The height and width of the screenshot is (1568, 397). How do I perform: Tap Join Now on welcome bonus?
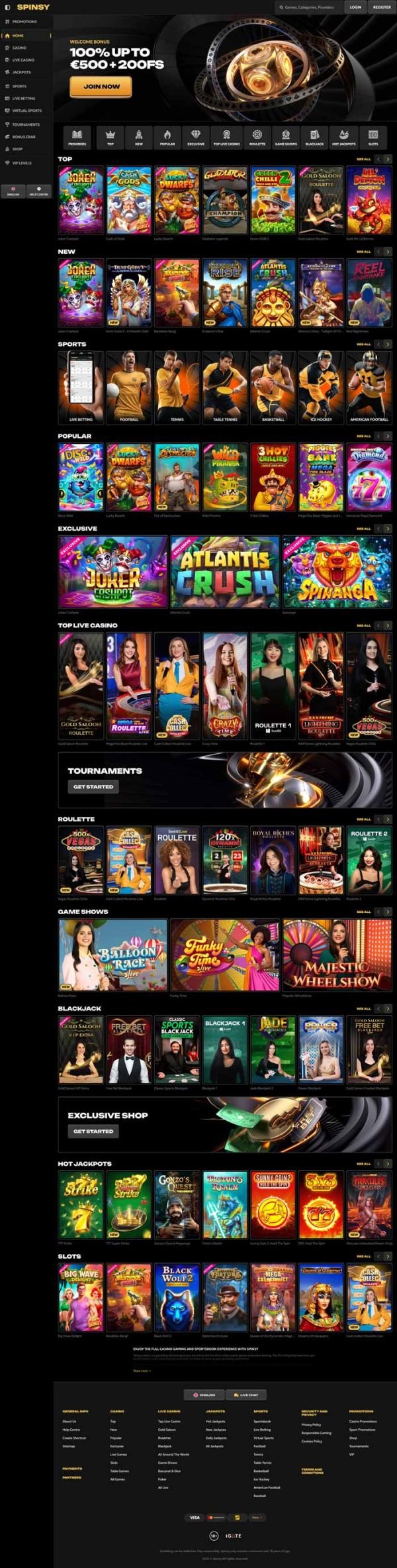pos(101,86)
